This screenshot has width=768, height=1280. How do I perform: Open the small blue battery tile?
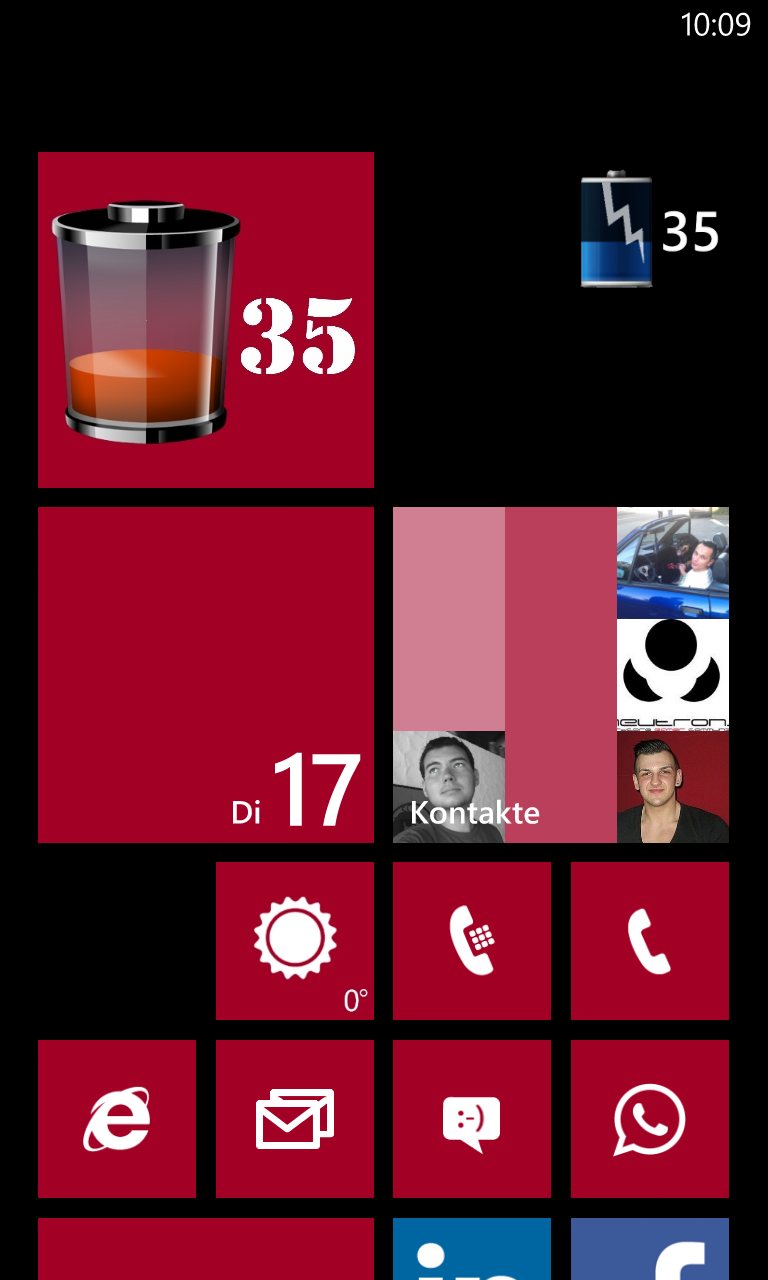click(x=650, y=231)
